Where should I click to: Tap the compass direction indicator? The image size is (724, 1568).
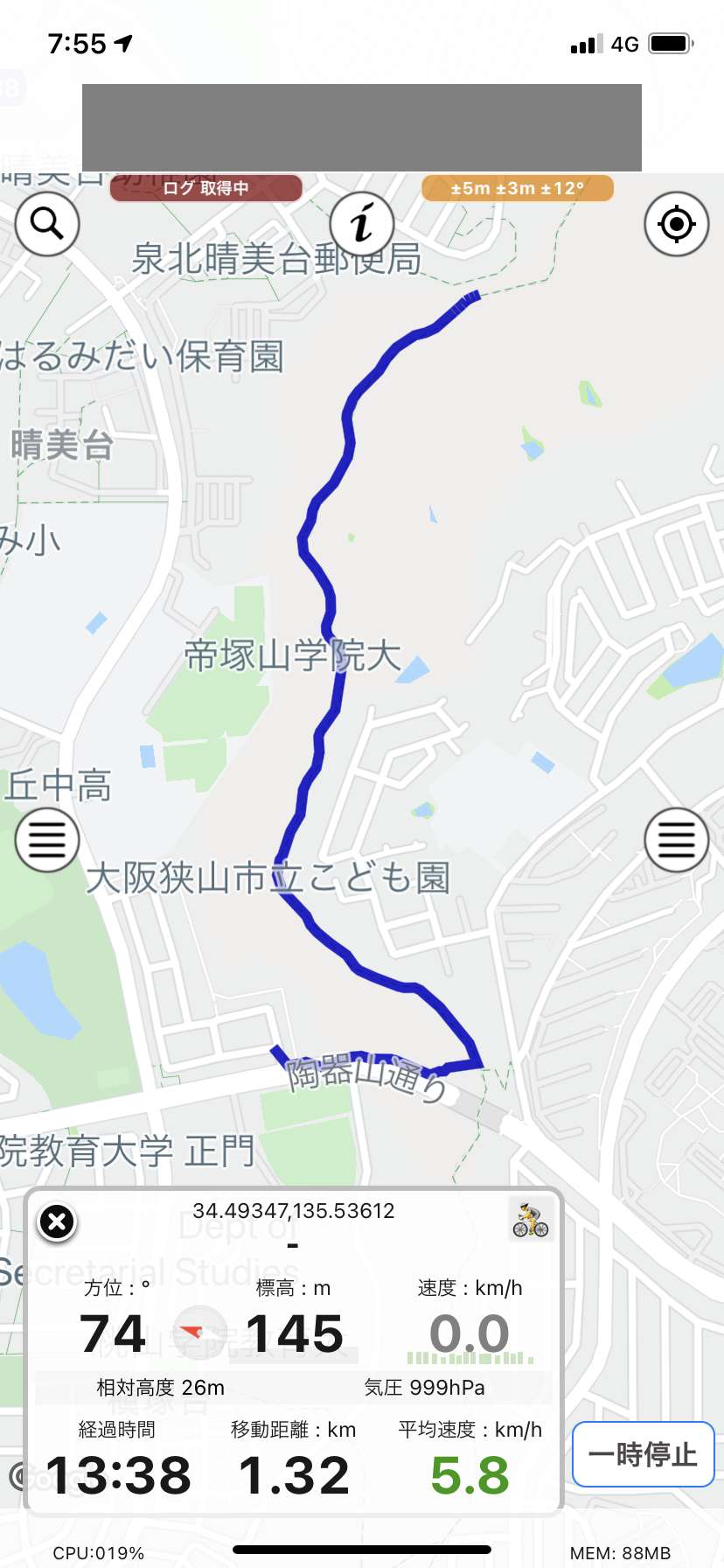200,1332
